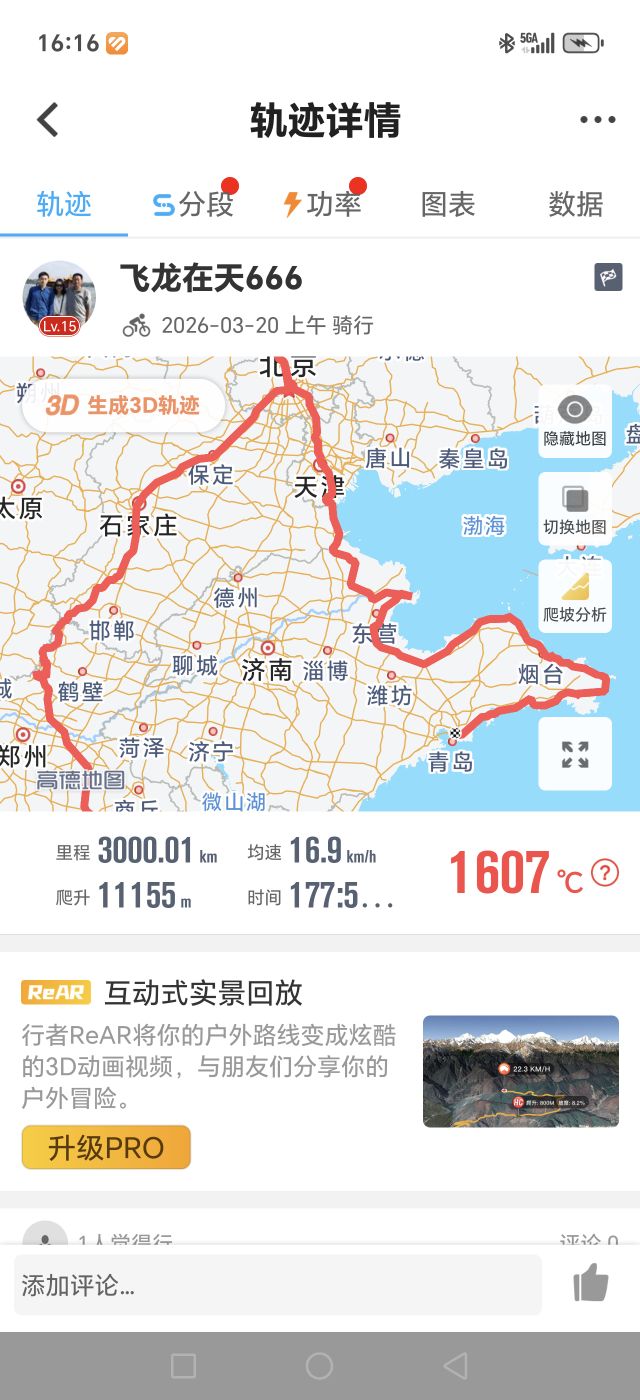Go to the system home screen
Image resolution: width=640 pixels, height=1400 pixels.
pyautogui.click(x=319, y=1365)
